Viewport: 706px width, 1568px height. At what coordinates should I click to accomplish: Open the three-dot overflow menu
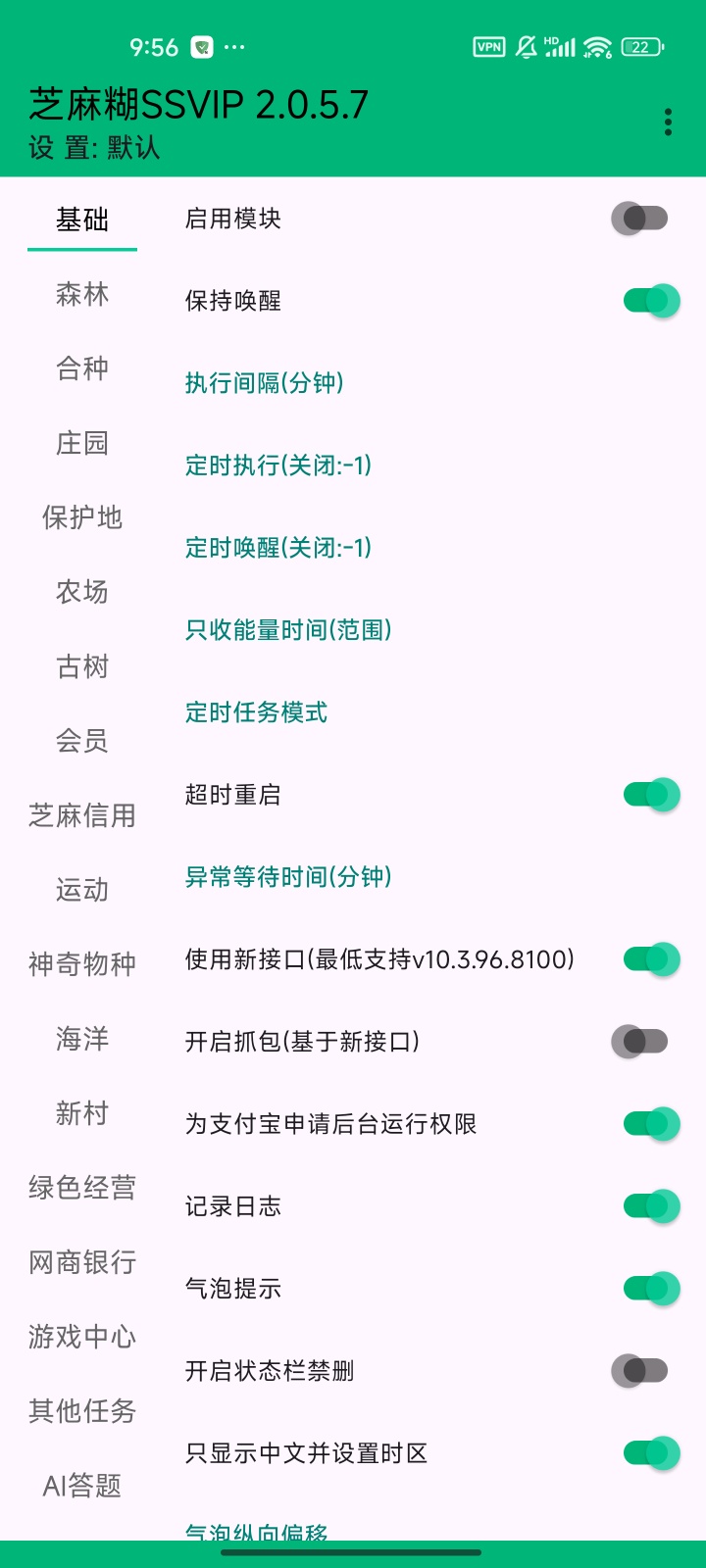[668, 122]
